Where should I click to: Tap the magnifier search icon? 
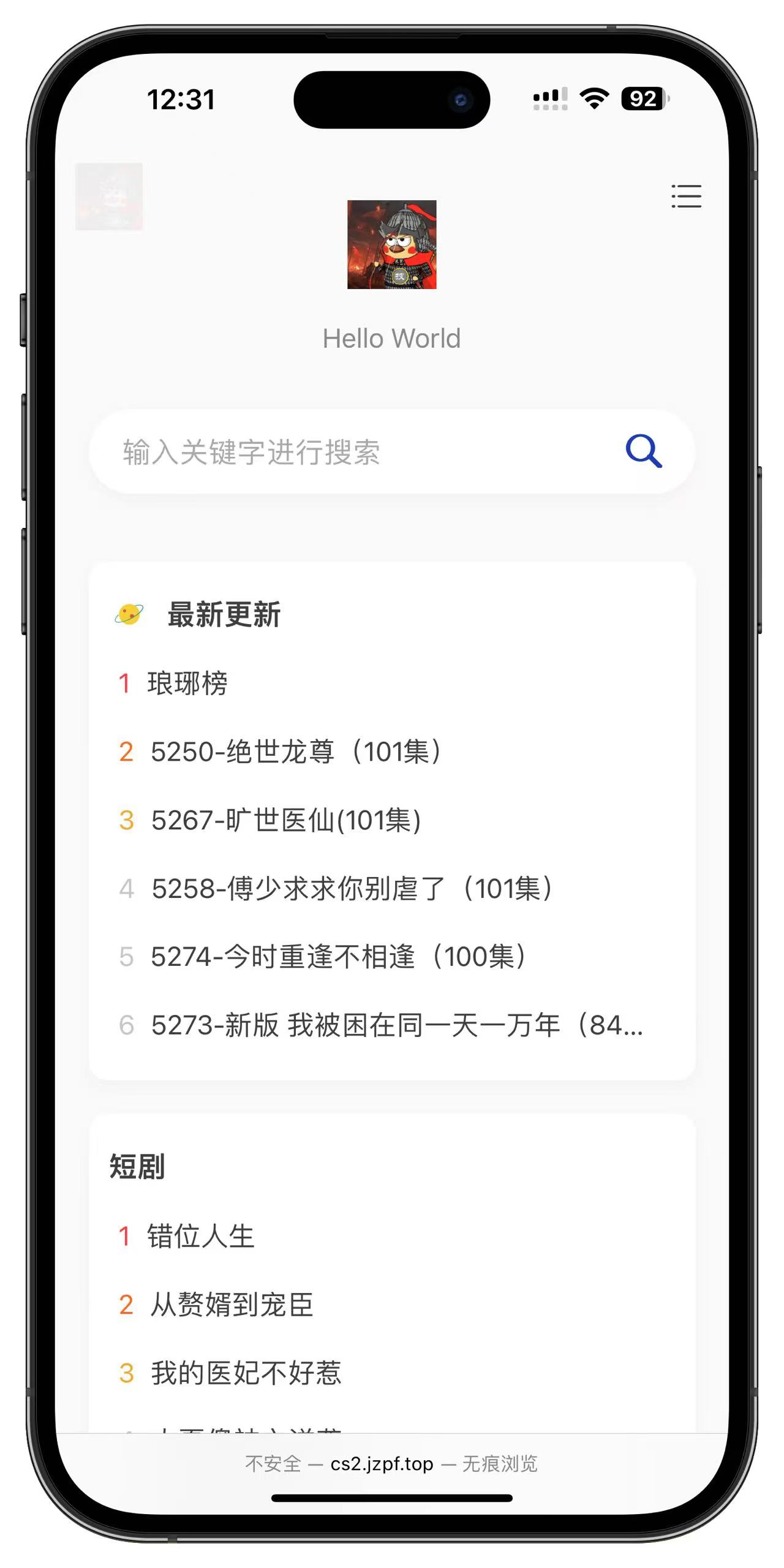click(x=643, y=451)
